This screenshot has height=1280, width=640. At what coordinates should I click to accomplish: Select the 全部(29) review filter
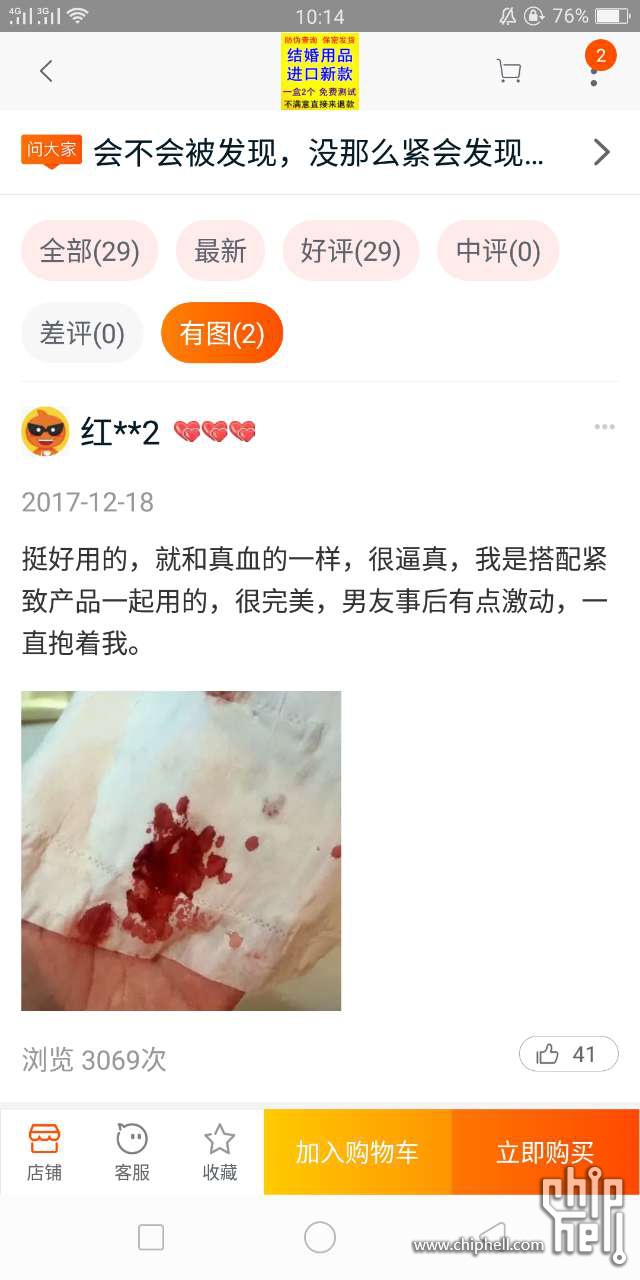tap(89, 251)
